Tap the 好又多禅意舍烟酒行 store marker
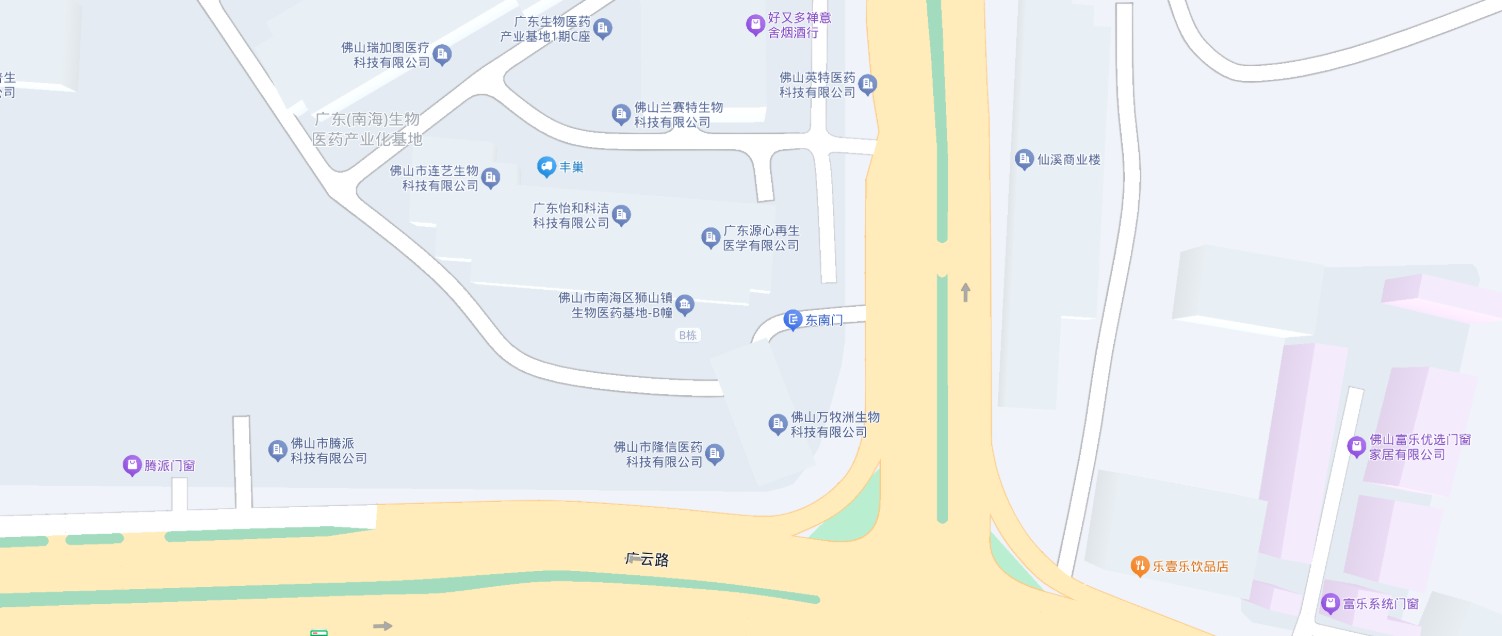 pos(756,24)
